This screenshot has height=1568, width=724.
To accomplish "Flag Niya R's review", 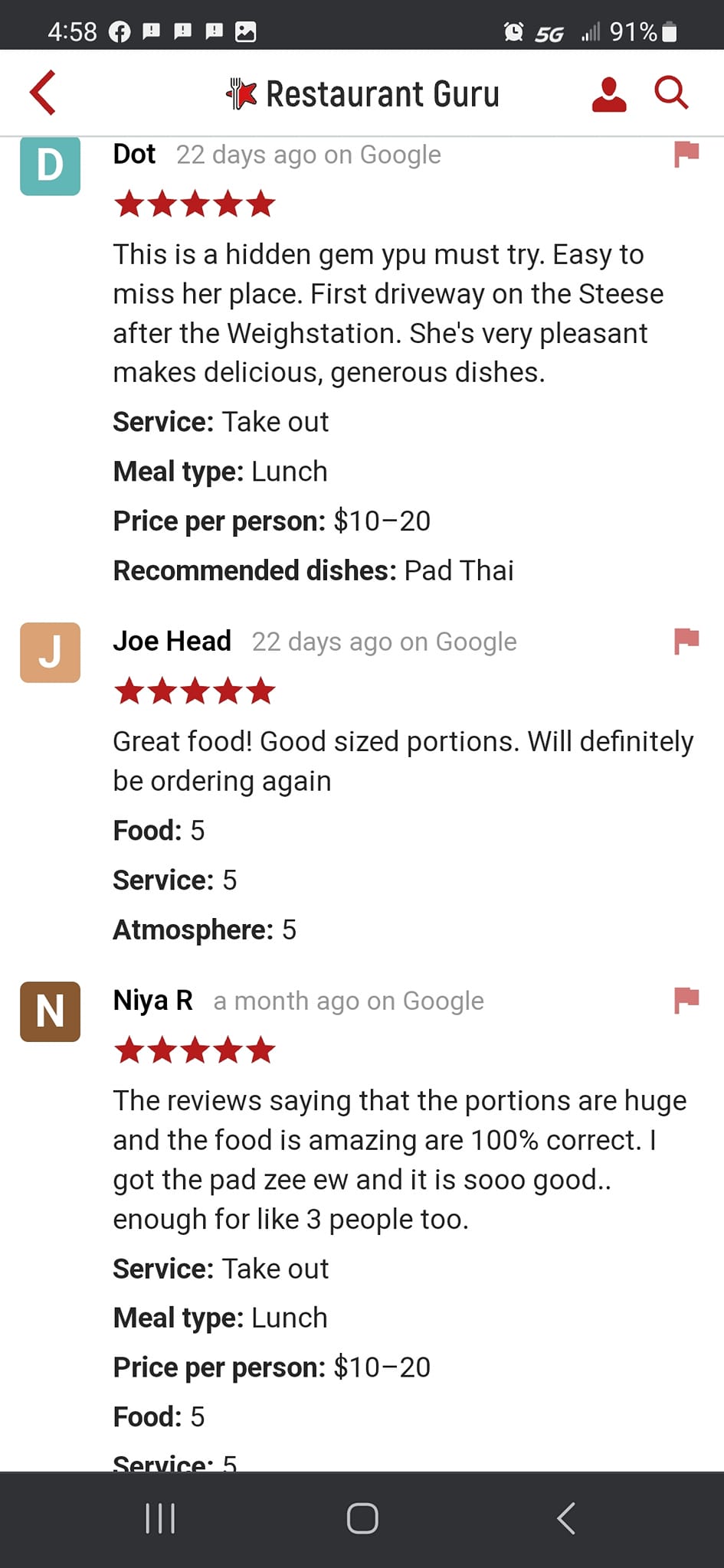I will [686, 1000].
